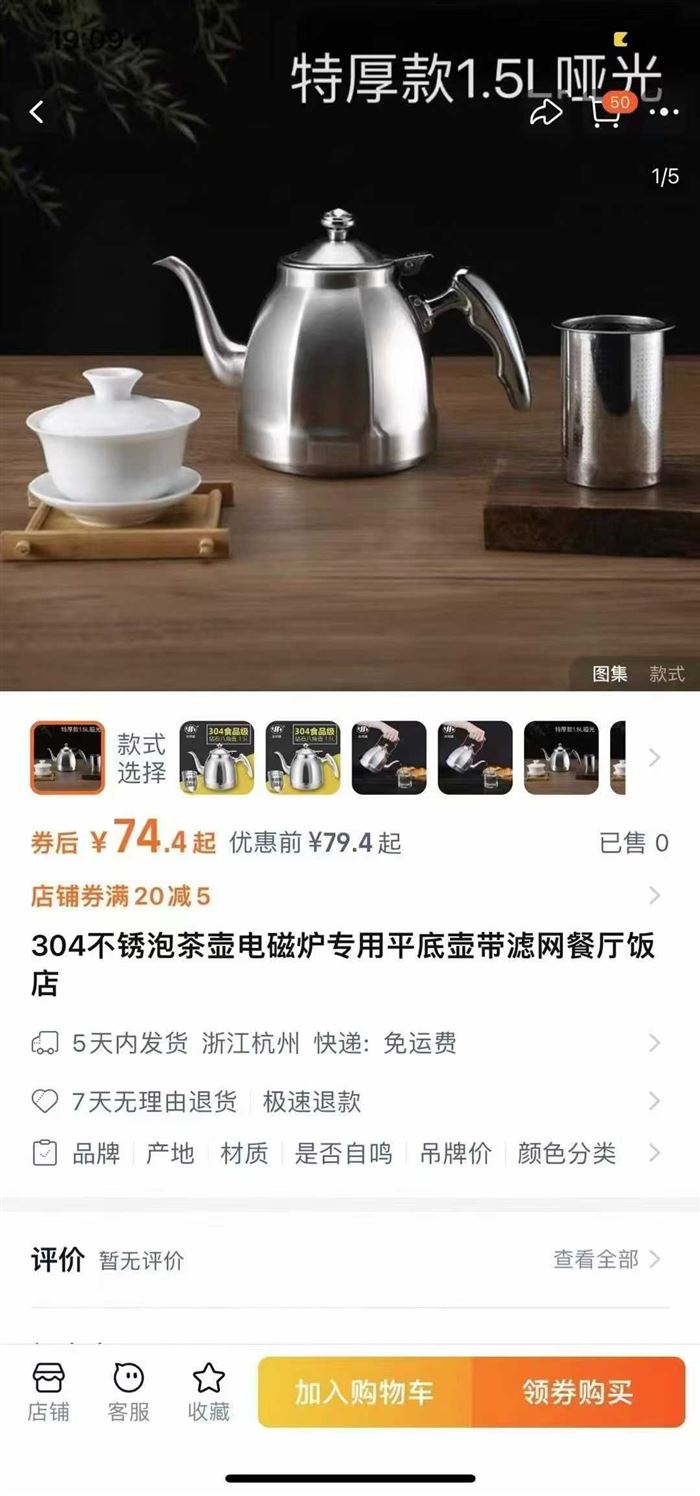Go back using the top-left arrow

point(37,112)
